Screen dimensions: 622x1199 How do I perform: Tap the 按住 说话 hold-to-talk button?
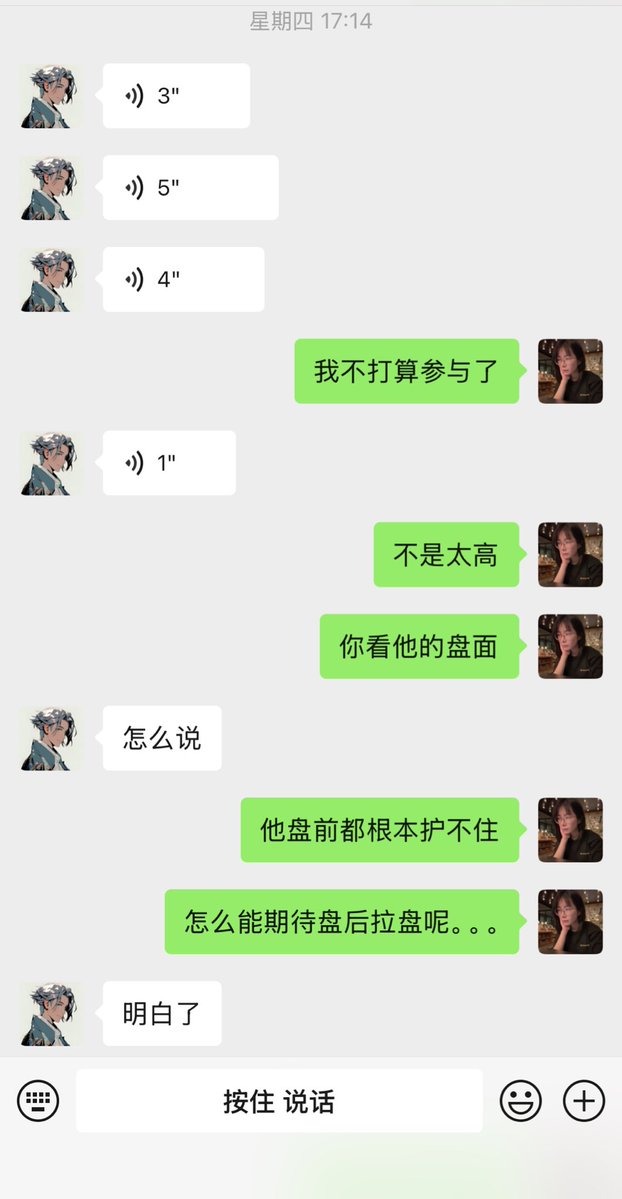pos(279,1101)
